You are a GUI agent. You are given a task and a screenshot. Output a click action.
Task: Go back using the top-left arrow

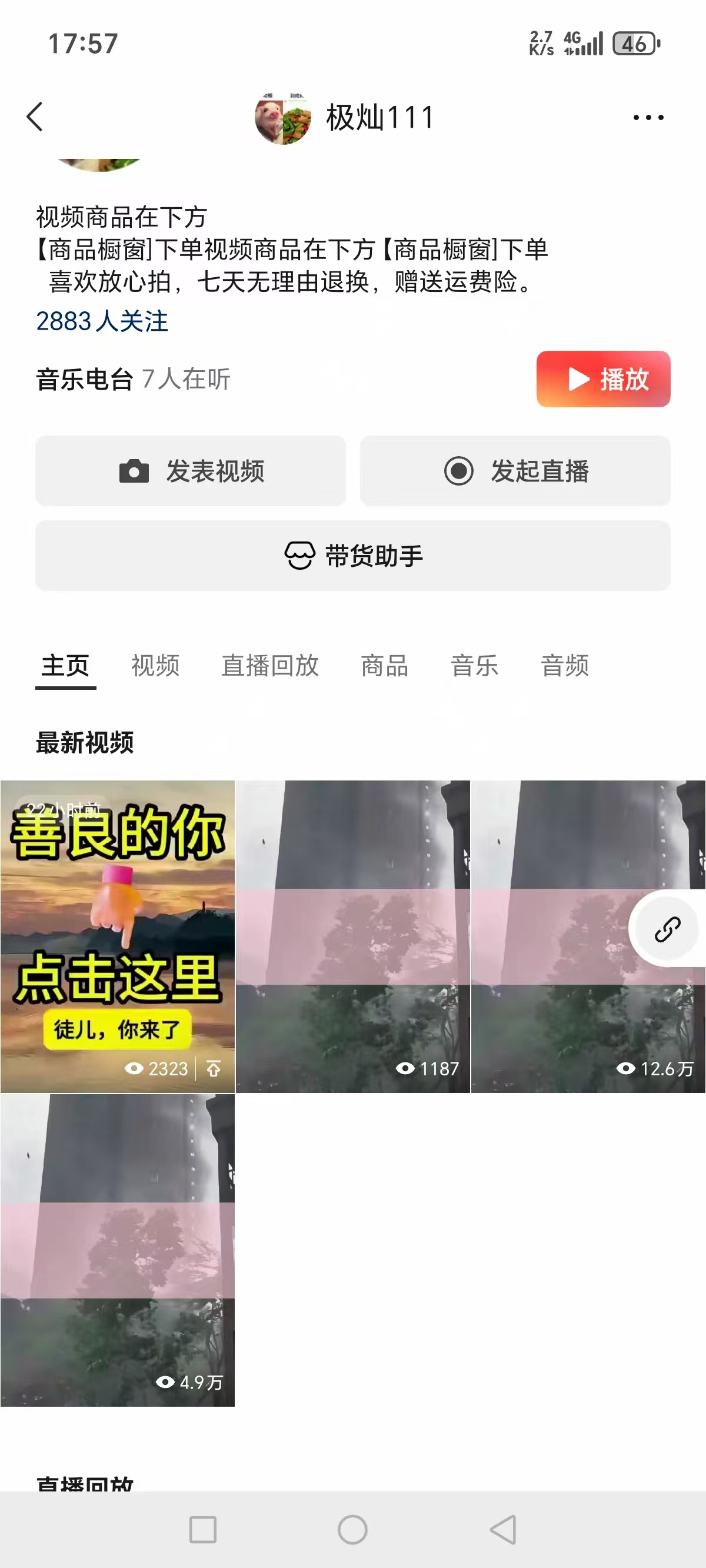click(35, 117)
